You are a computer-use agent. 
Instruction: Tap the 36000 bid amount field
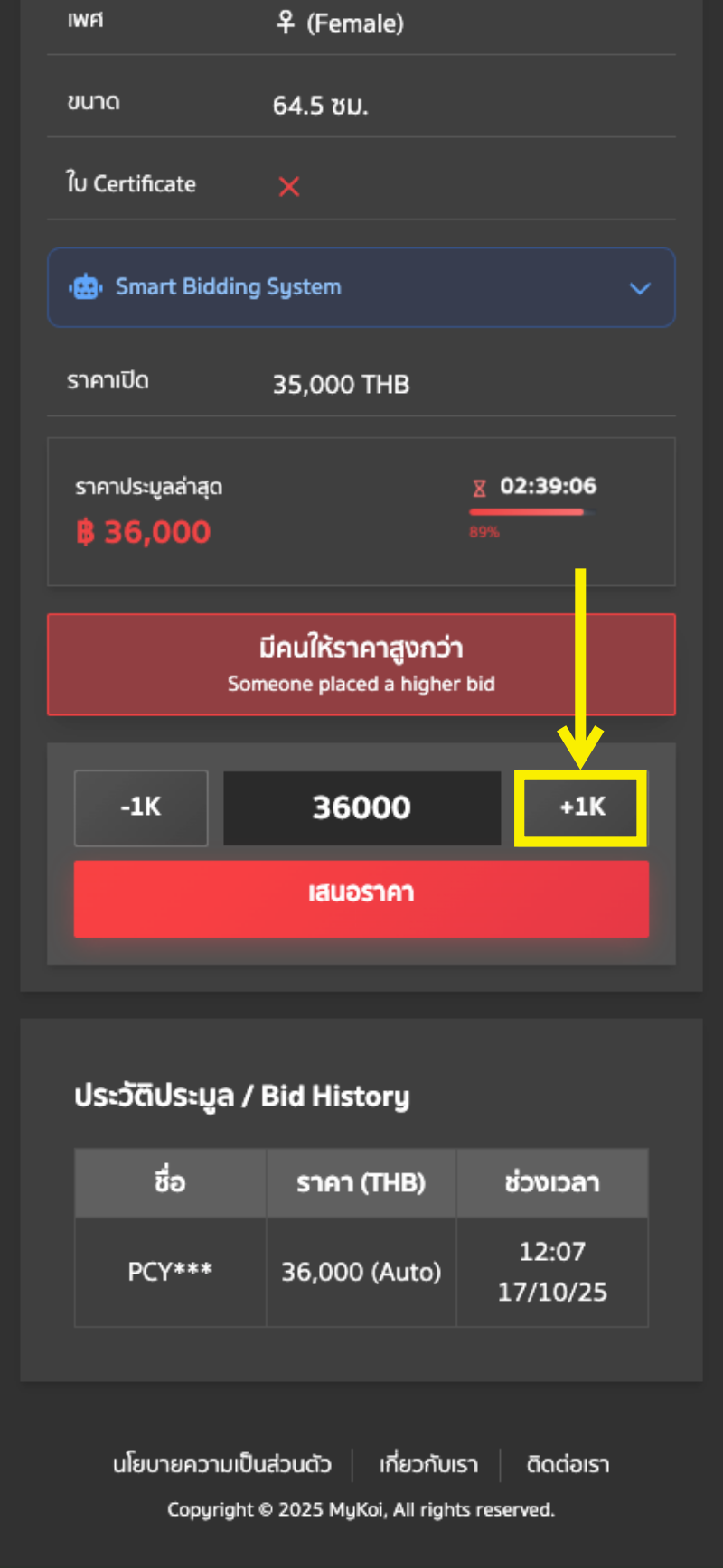pyautogui.click(x=361, y=807)
